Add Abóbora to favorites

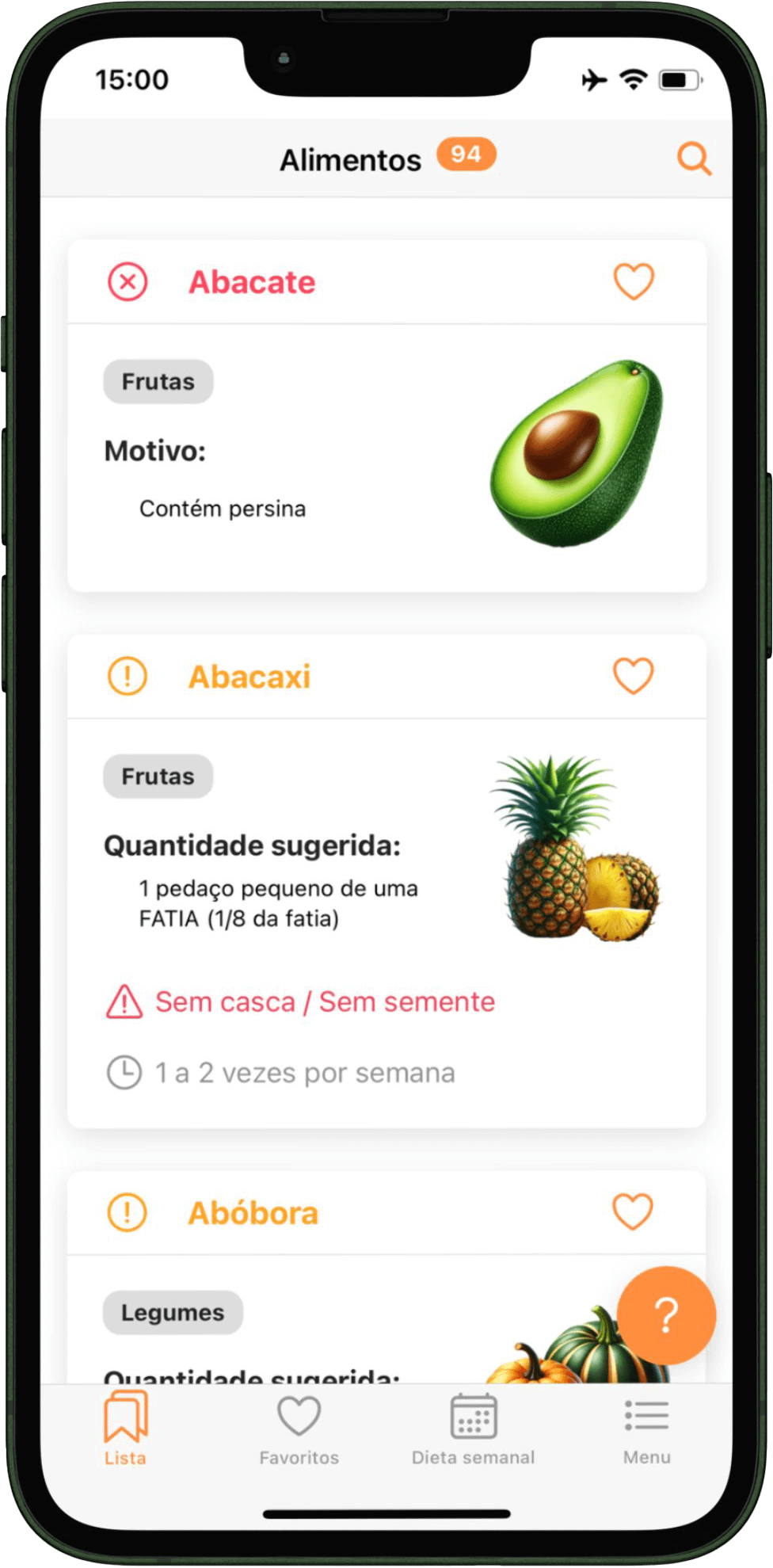click(633, 1211)
